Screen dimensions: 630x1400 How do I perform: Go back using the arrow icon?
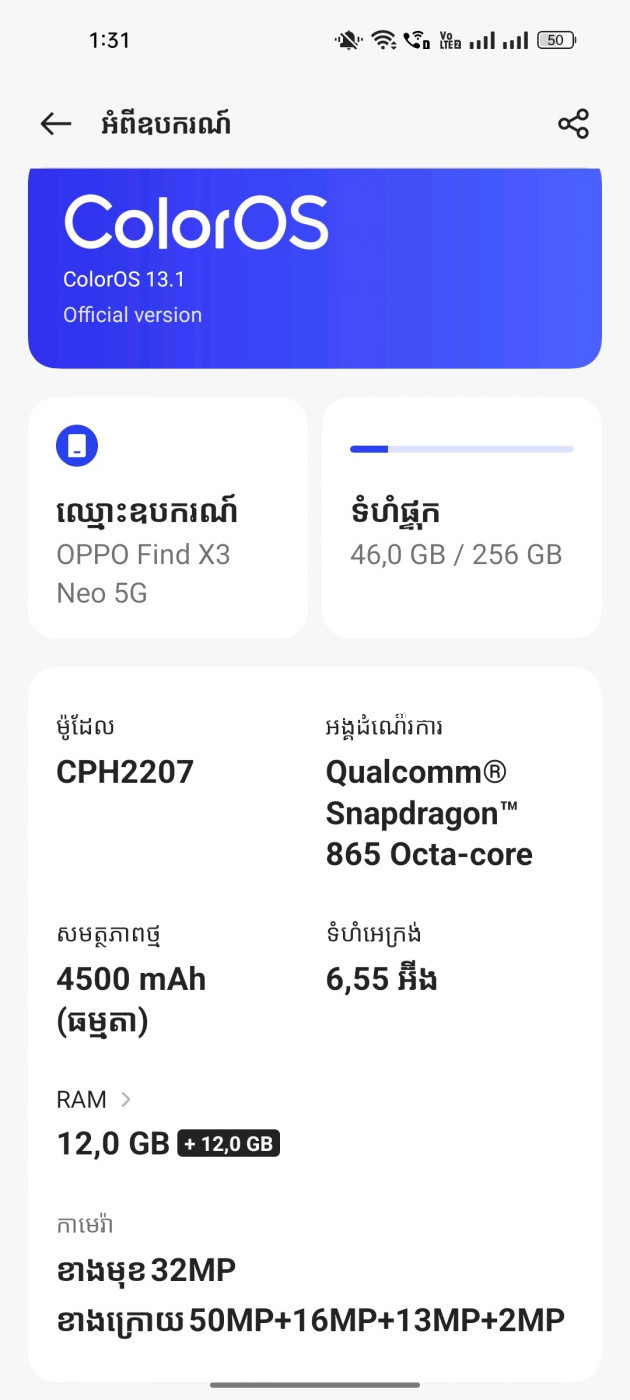click(56, 124)
